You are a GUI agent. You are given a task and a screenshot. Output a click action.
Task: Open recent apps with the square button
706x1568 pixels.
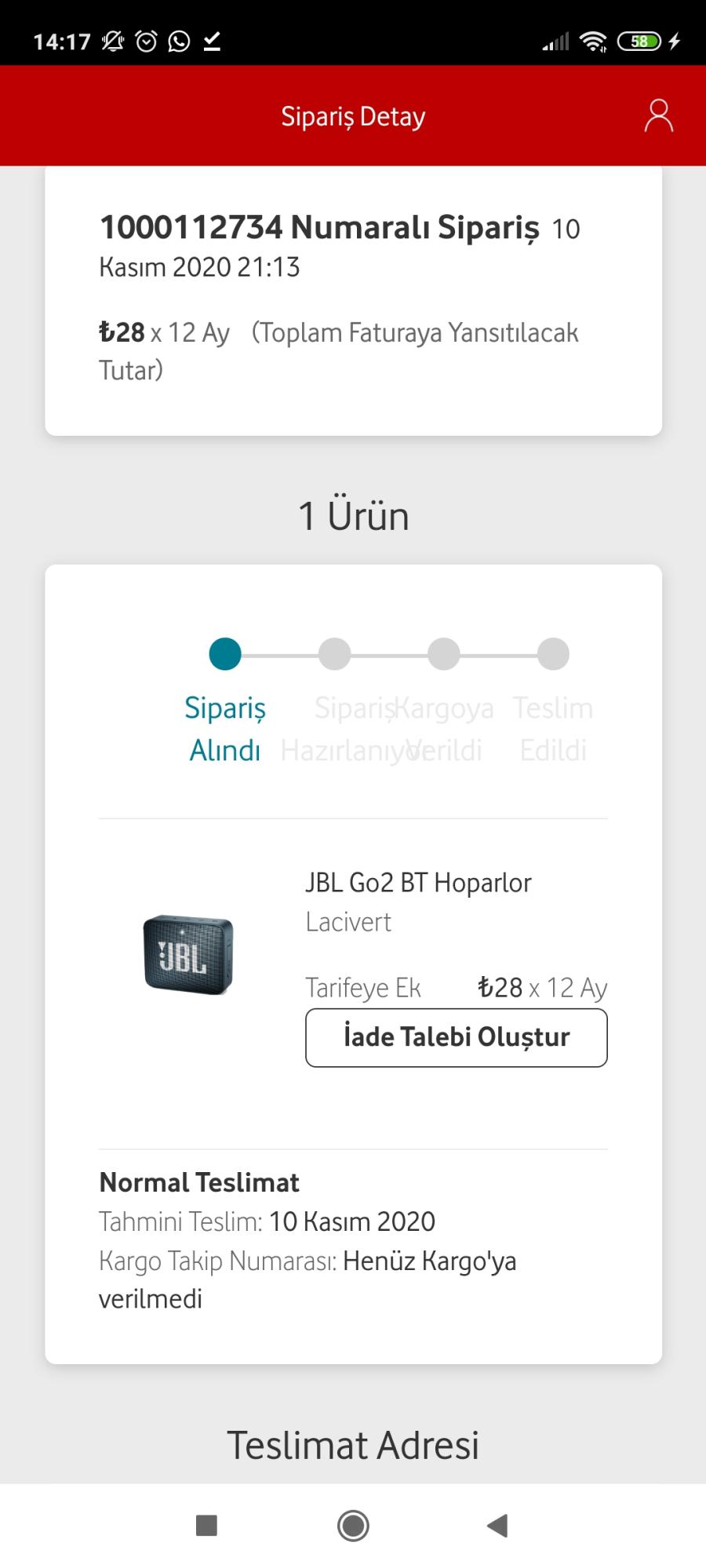pos(206,1525)
